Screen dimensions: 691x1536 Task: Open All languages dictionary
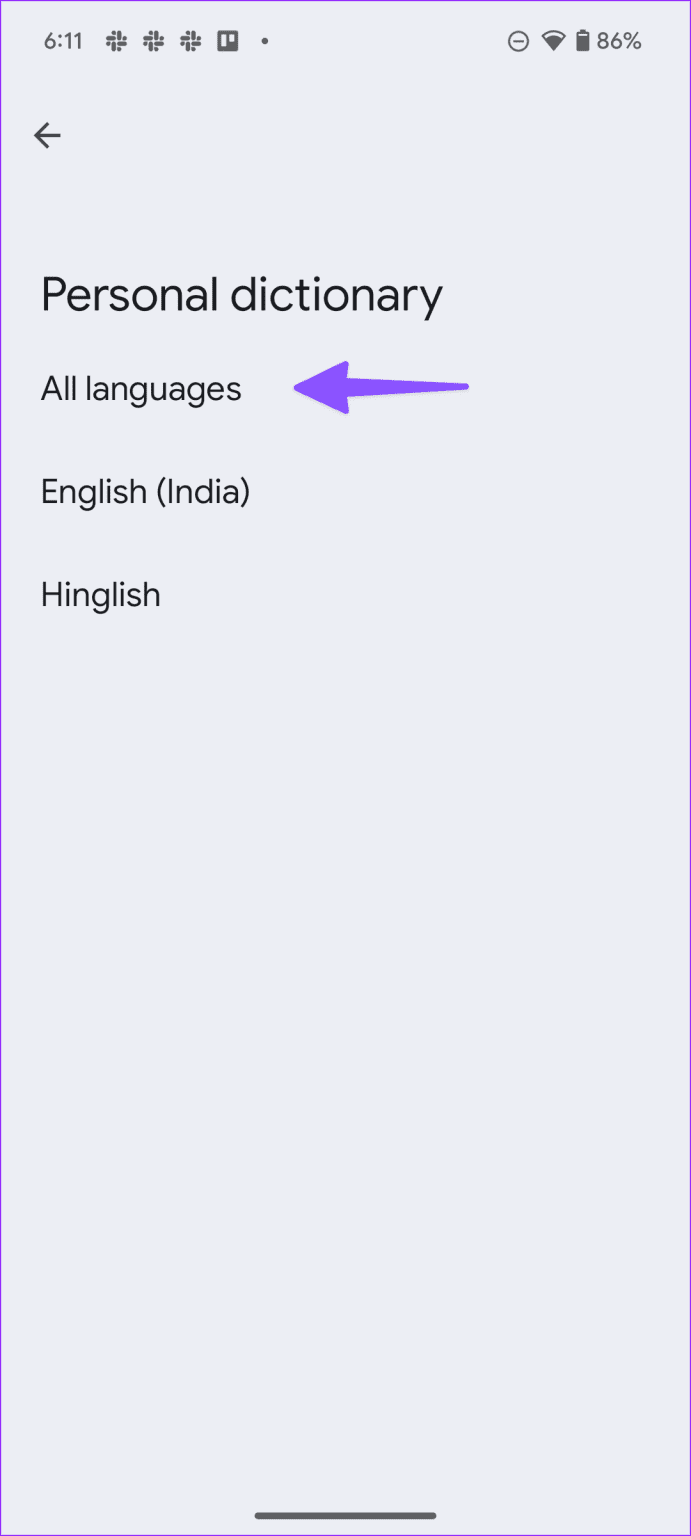pyautogui.click(x=141, y=388)
